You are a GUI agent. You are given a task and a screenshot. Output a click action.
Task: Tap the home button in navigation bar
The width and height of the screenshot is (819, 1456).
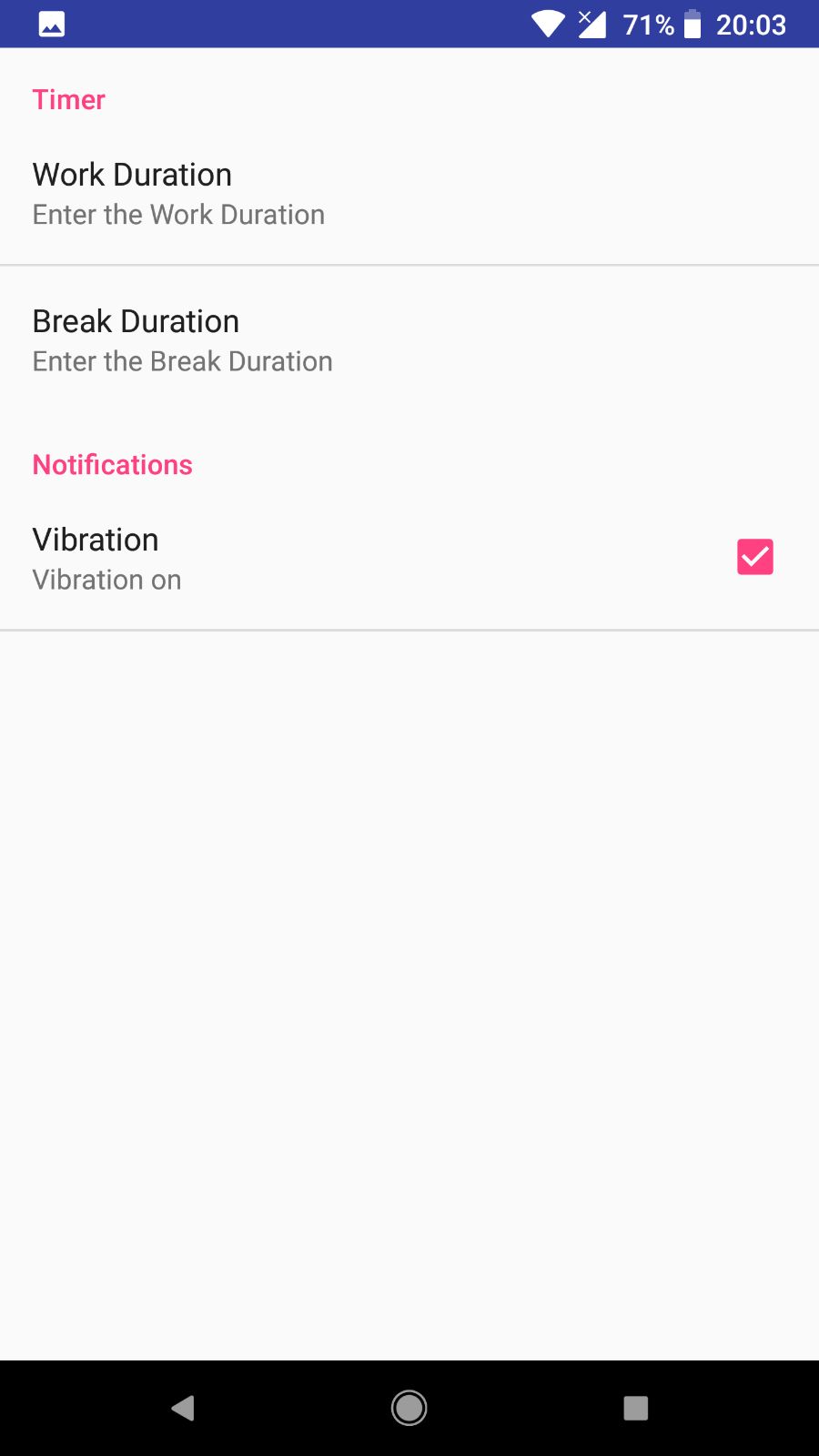tap(409, 1408)
